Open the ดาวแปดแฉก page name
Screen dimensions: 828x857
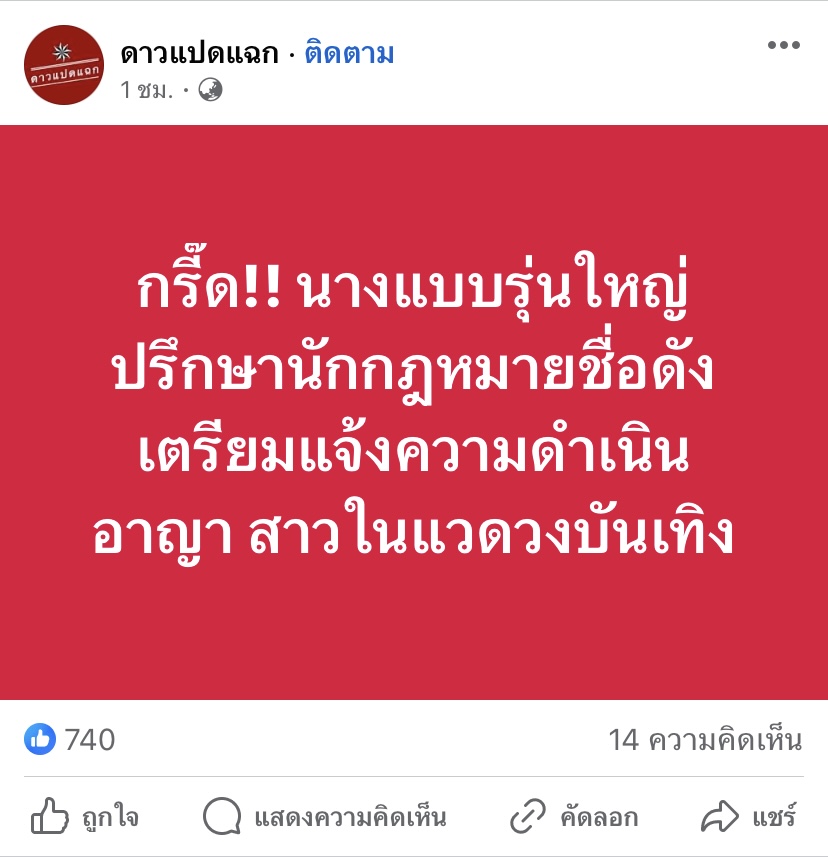pos(198,54)
